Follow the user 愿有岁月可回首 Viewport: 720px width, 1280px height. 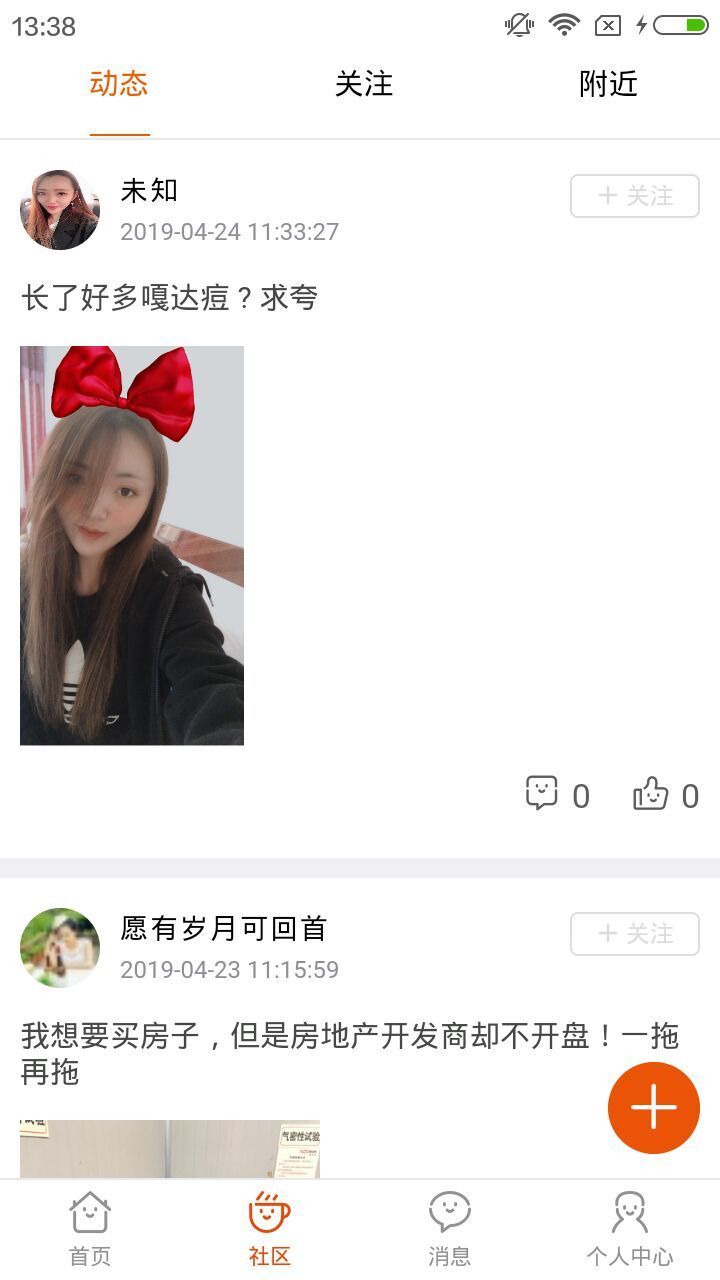634,934
